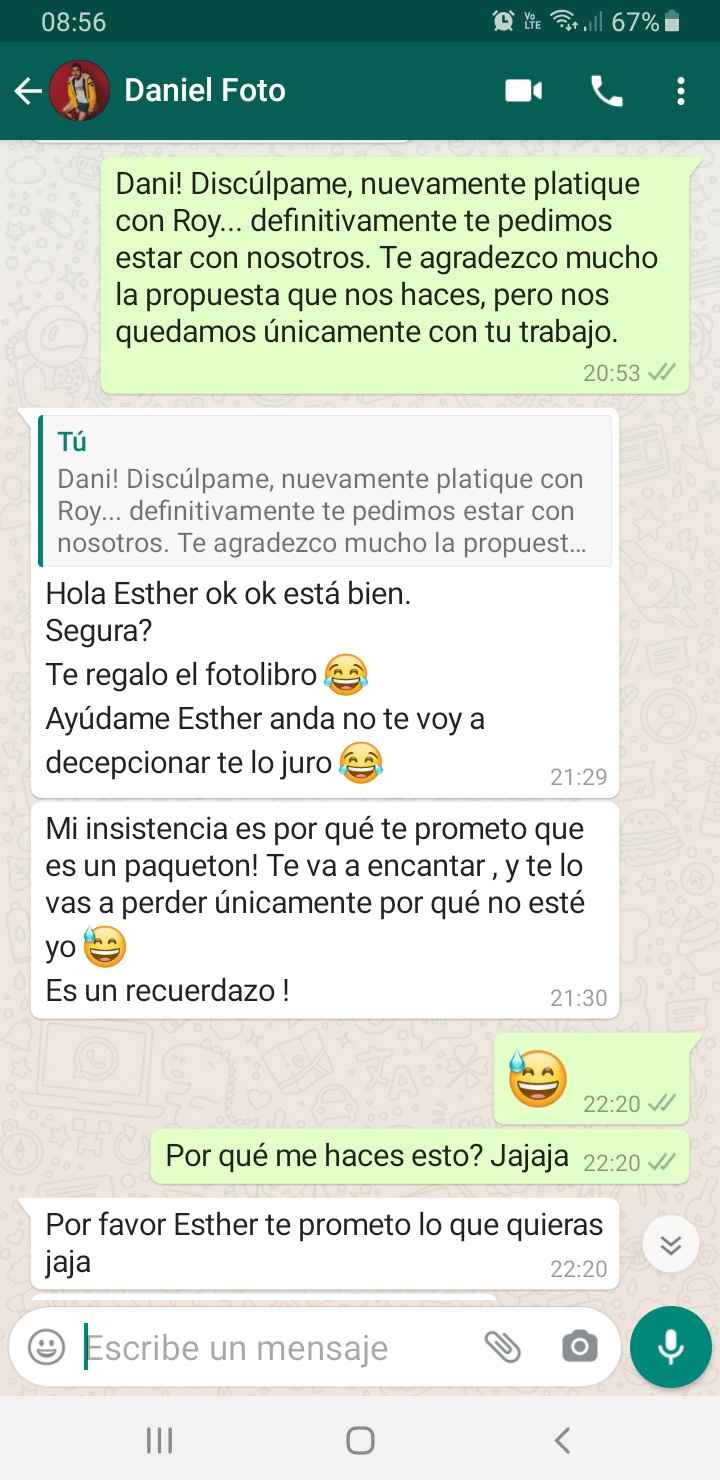Viewport: 720px width, 1480px height.
Task: Go to the home screen
Action: pyautogui.click(x=360, y=1440)
